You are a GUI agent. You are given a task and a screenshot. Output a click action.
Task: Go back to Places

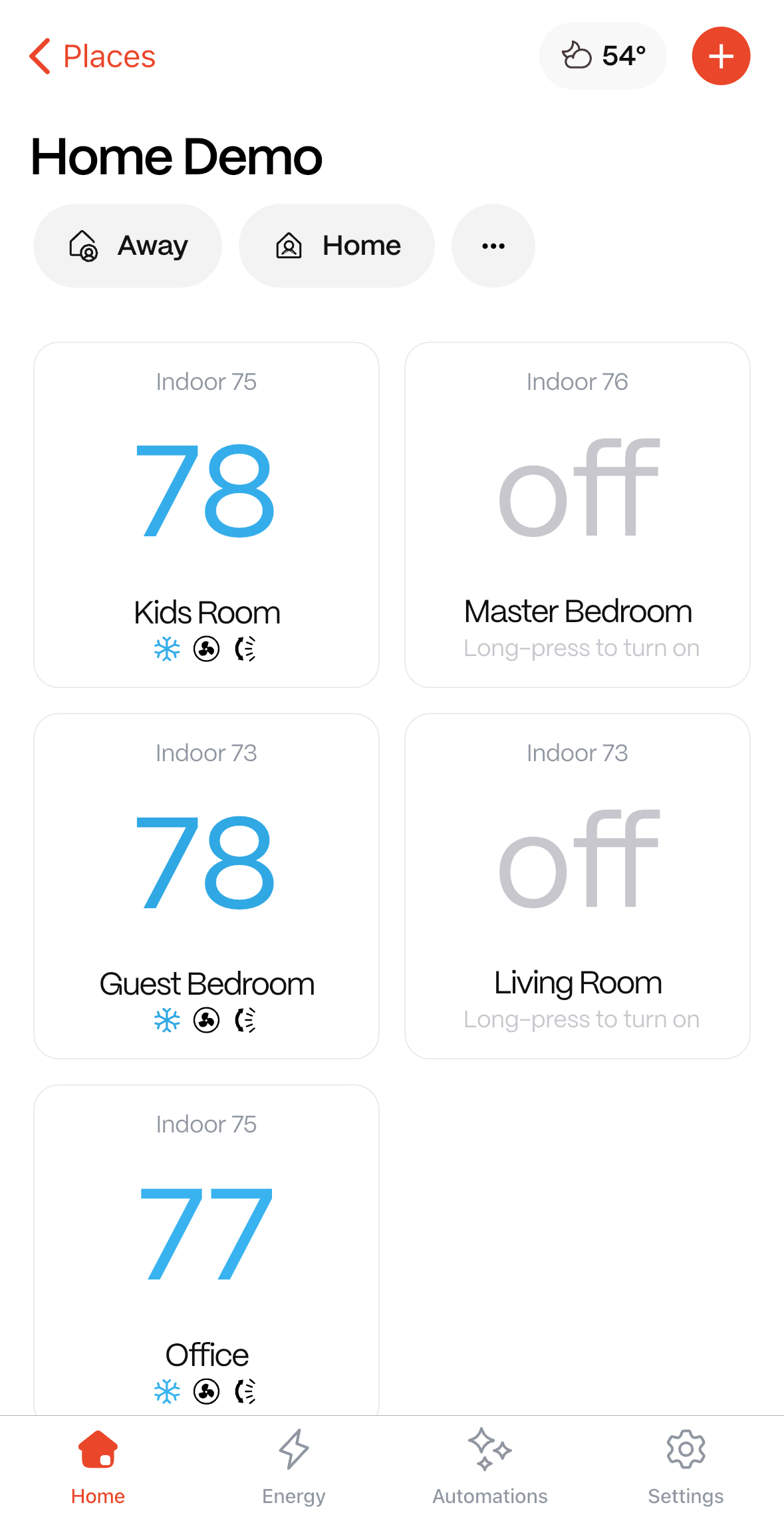click(x=92, y=57)
